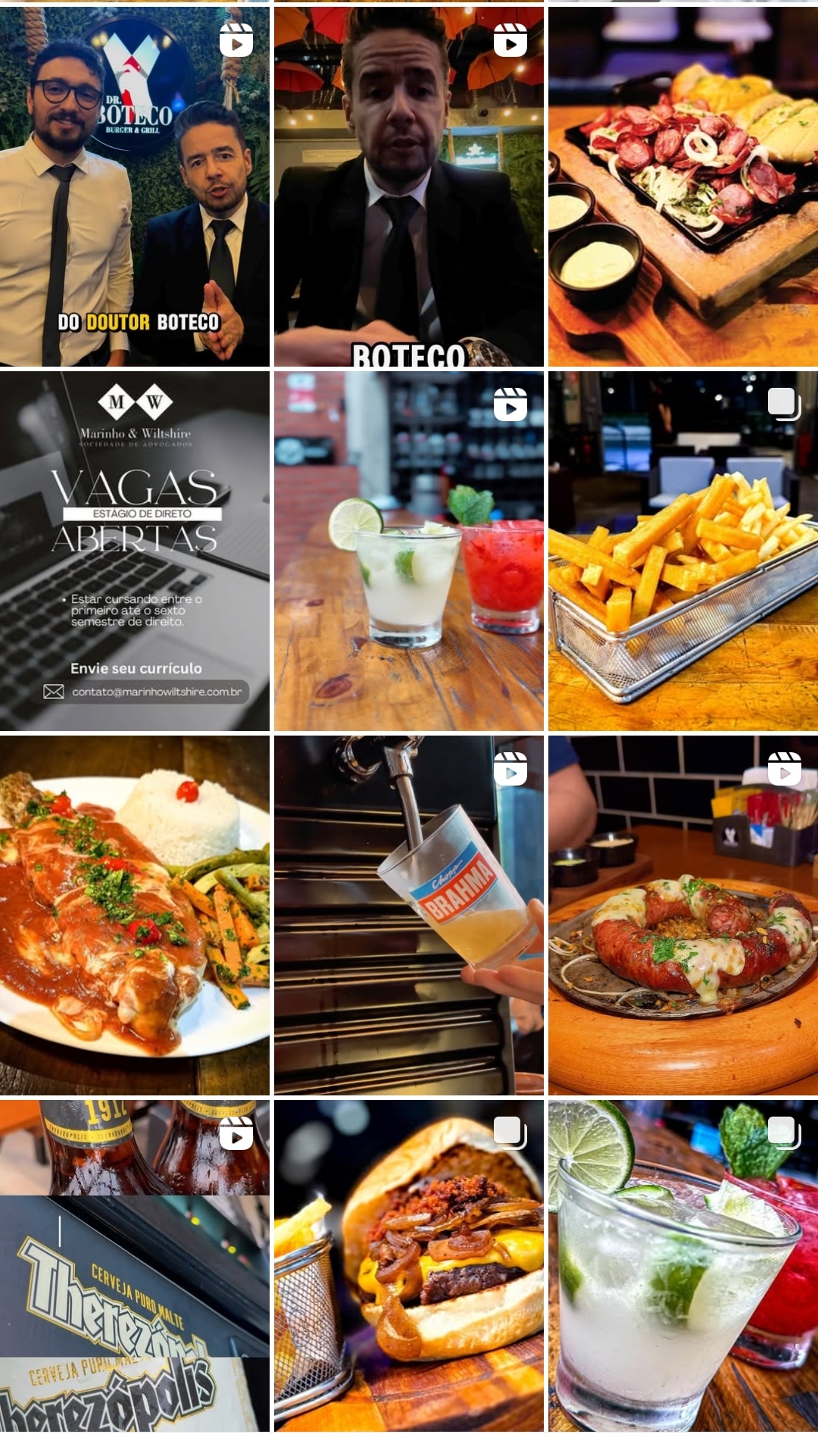The image size is (818, 1456).
Task: View the fish with rice and sauce post
Action: [x=135, y=915]
